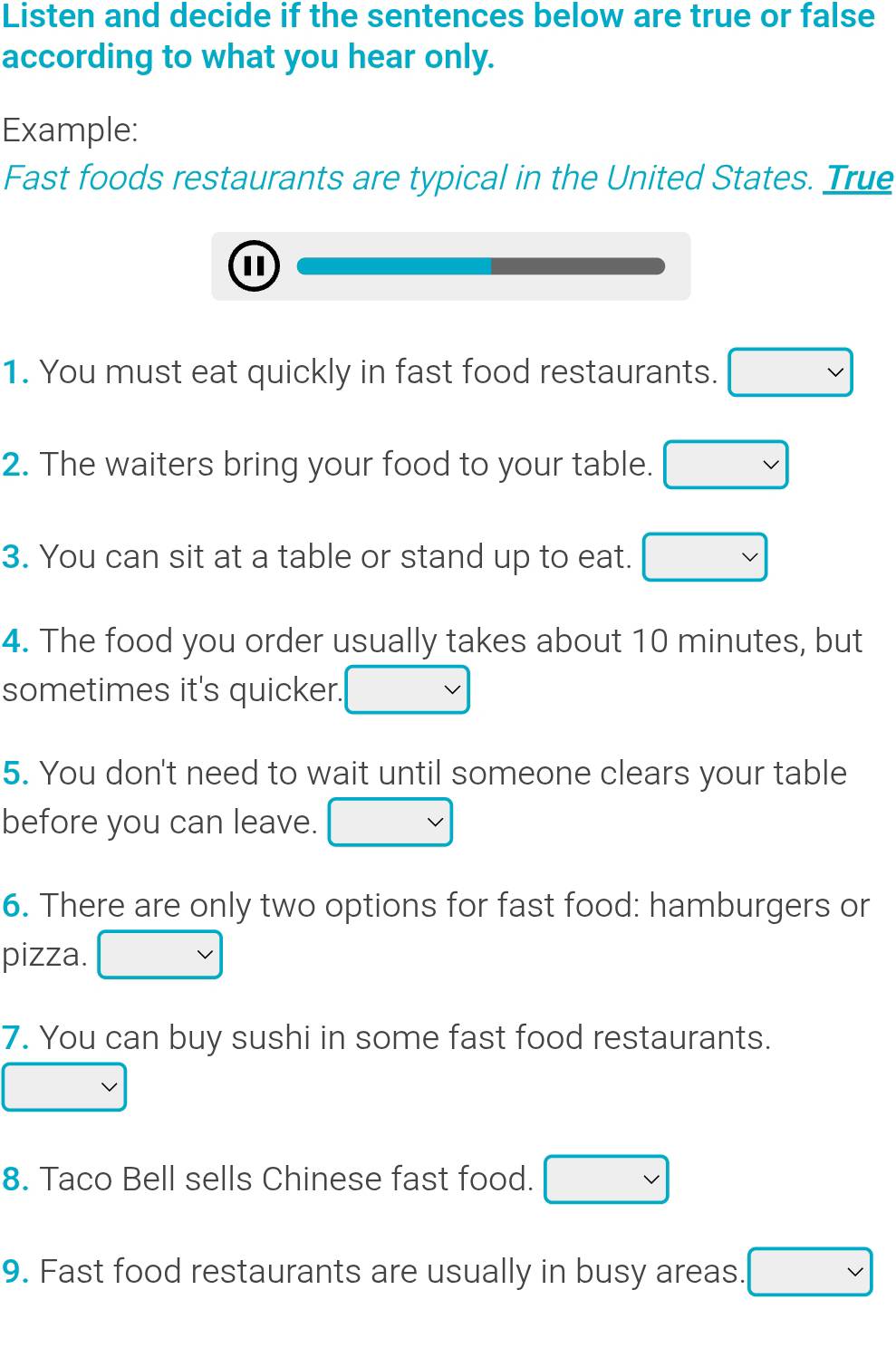Expand the dropdown under the sushi sentence

click(64, 1087)
